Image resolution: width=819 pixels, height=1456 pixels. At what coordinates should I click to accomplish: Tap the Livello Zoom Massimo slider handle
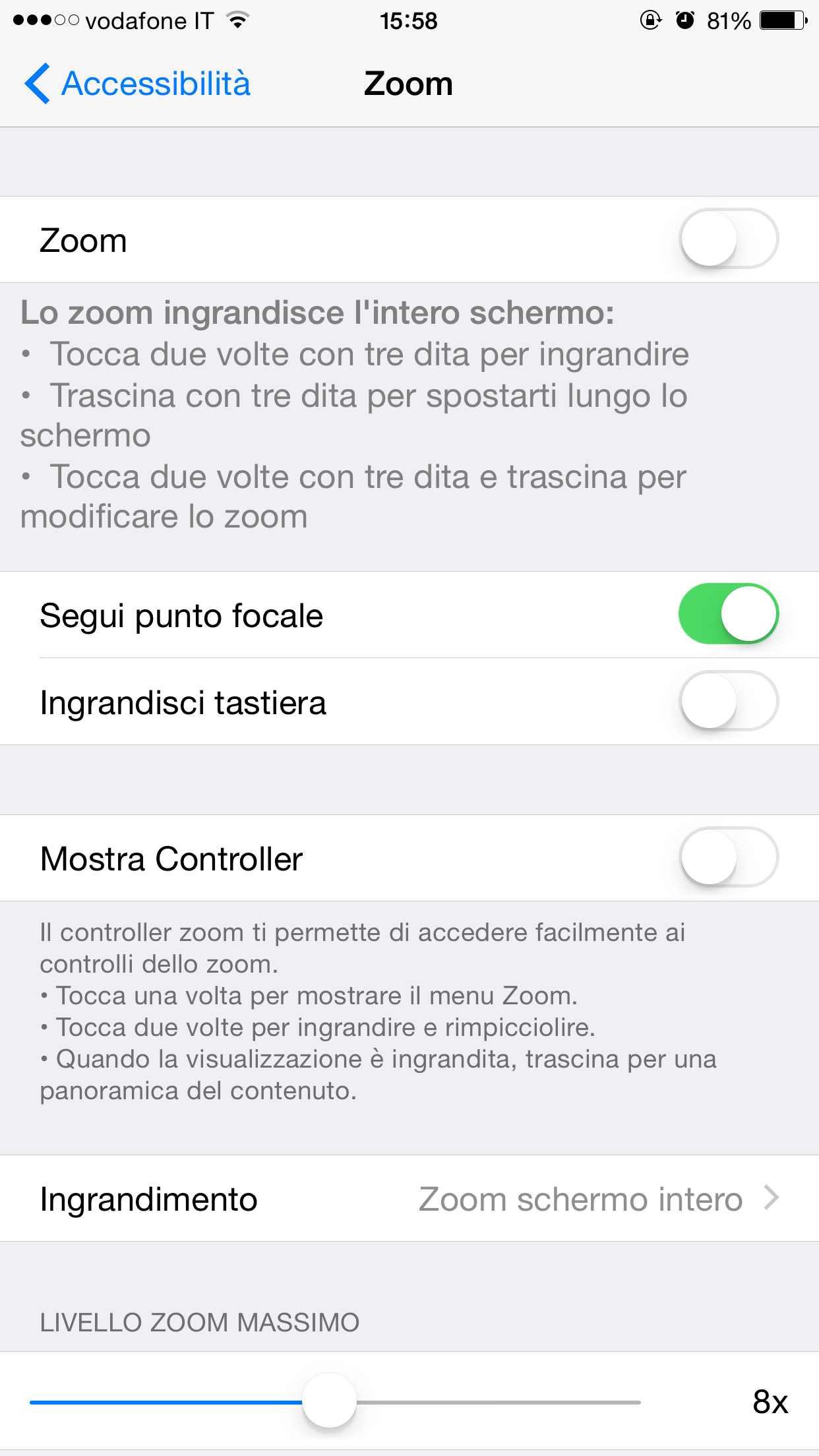(329, 1401)
